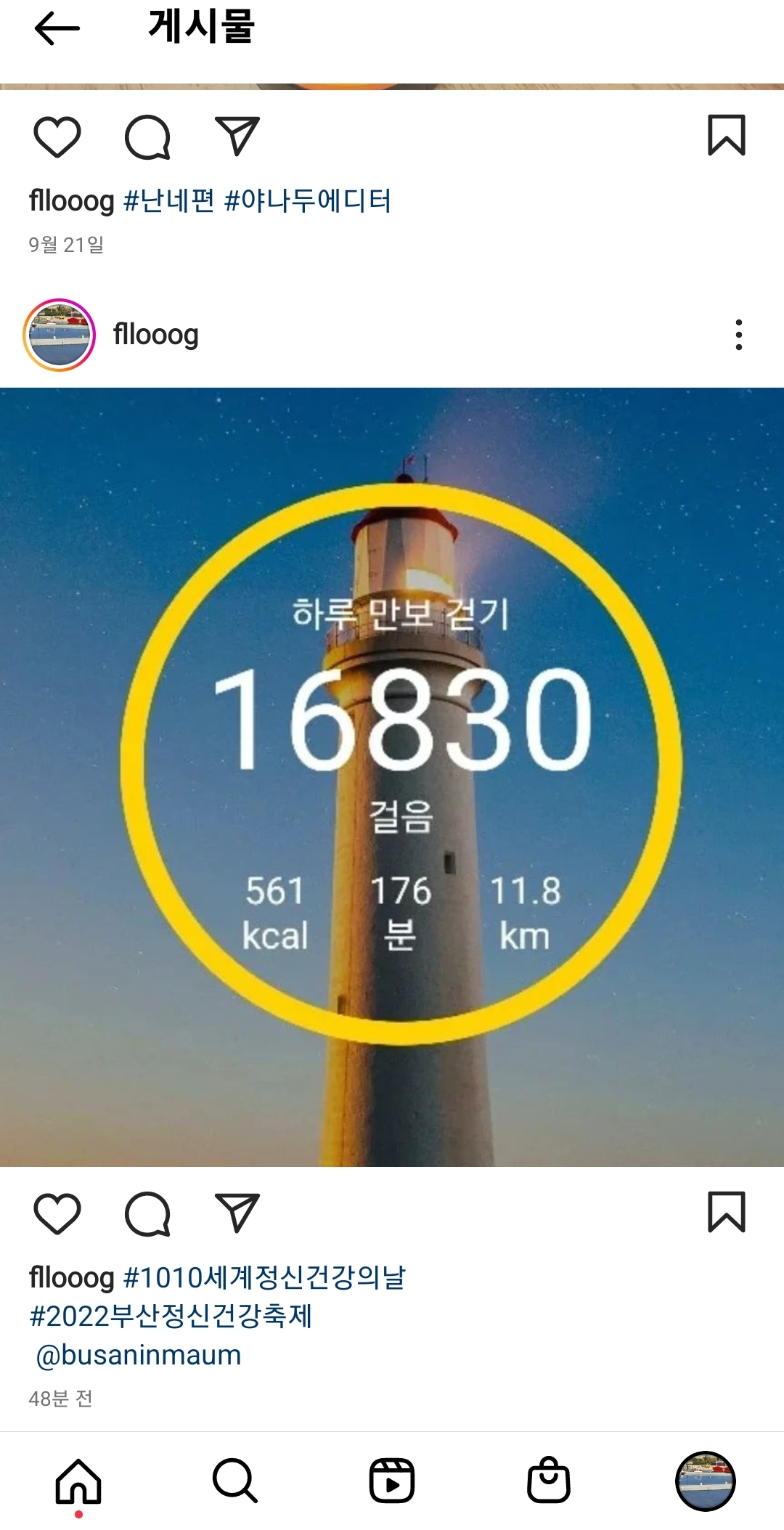The width and height of the screenshot is (784, 1530).
Task: Bookmark the #난네편 post
Action: point(726,135)
